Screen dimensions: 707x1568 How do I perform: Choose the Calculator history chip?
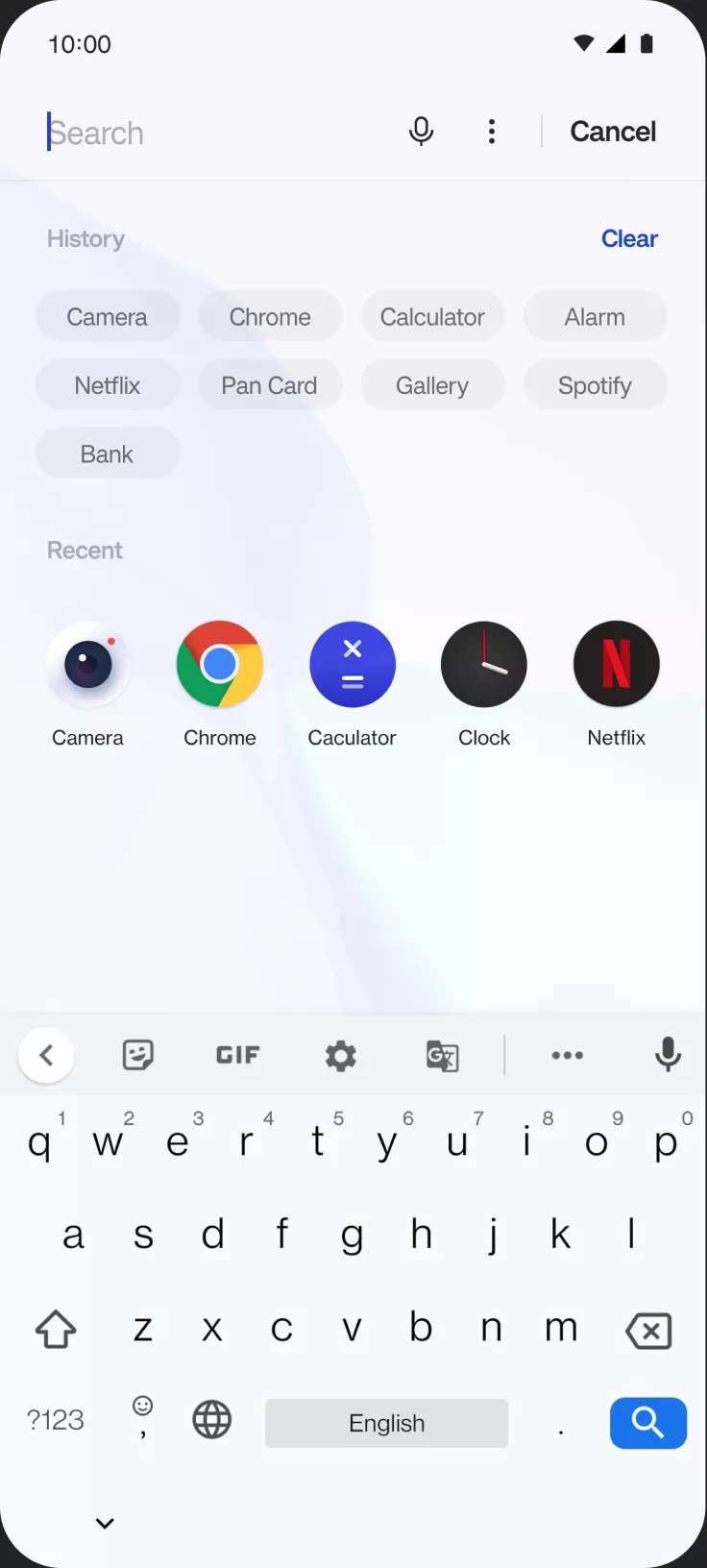point(432,317)
